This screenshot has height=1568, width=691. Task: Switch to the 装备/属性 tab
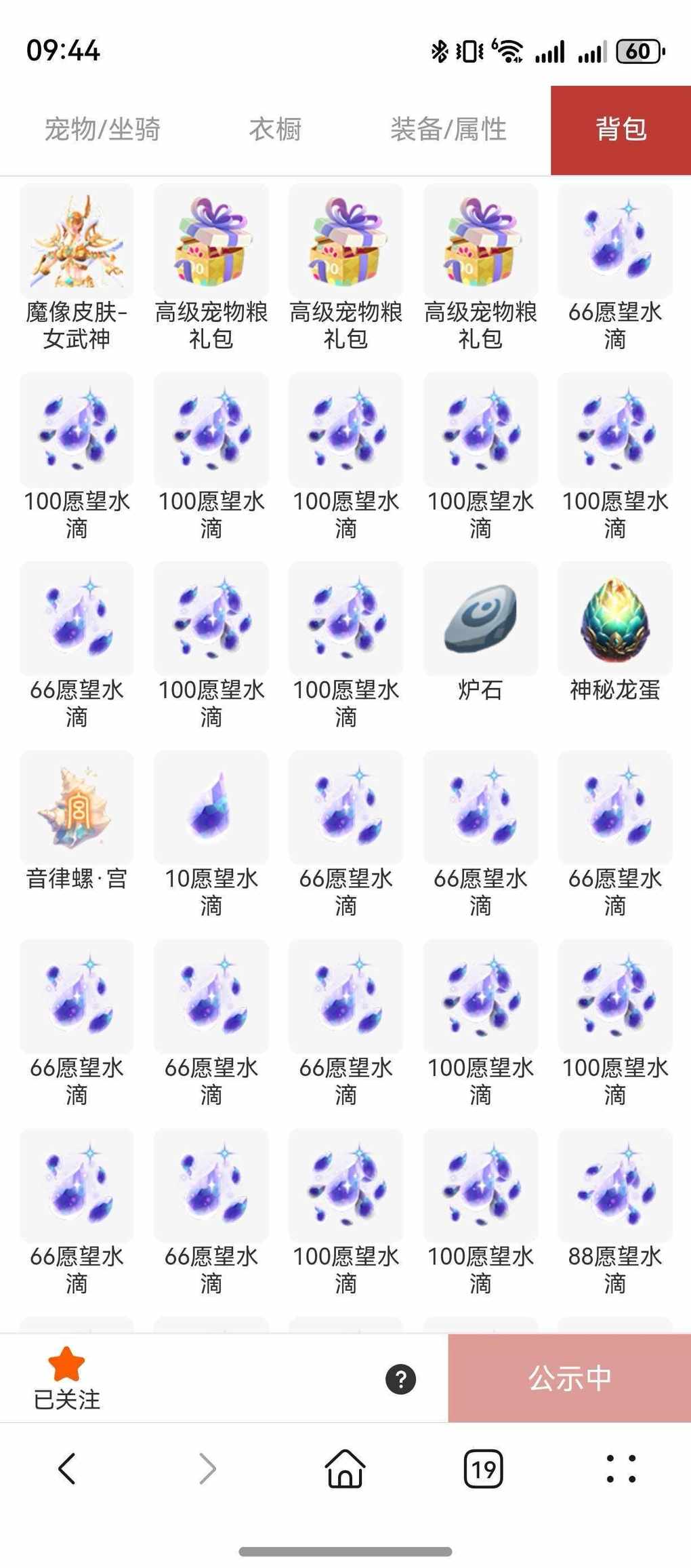pos(448,129)
